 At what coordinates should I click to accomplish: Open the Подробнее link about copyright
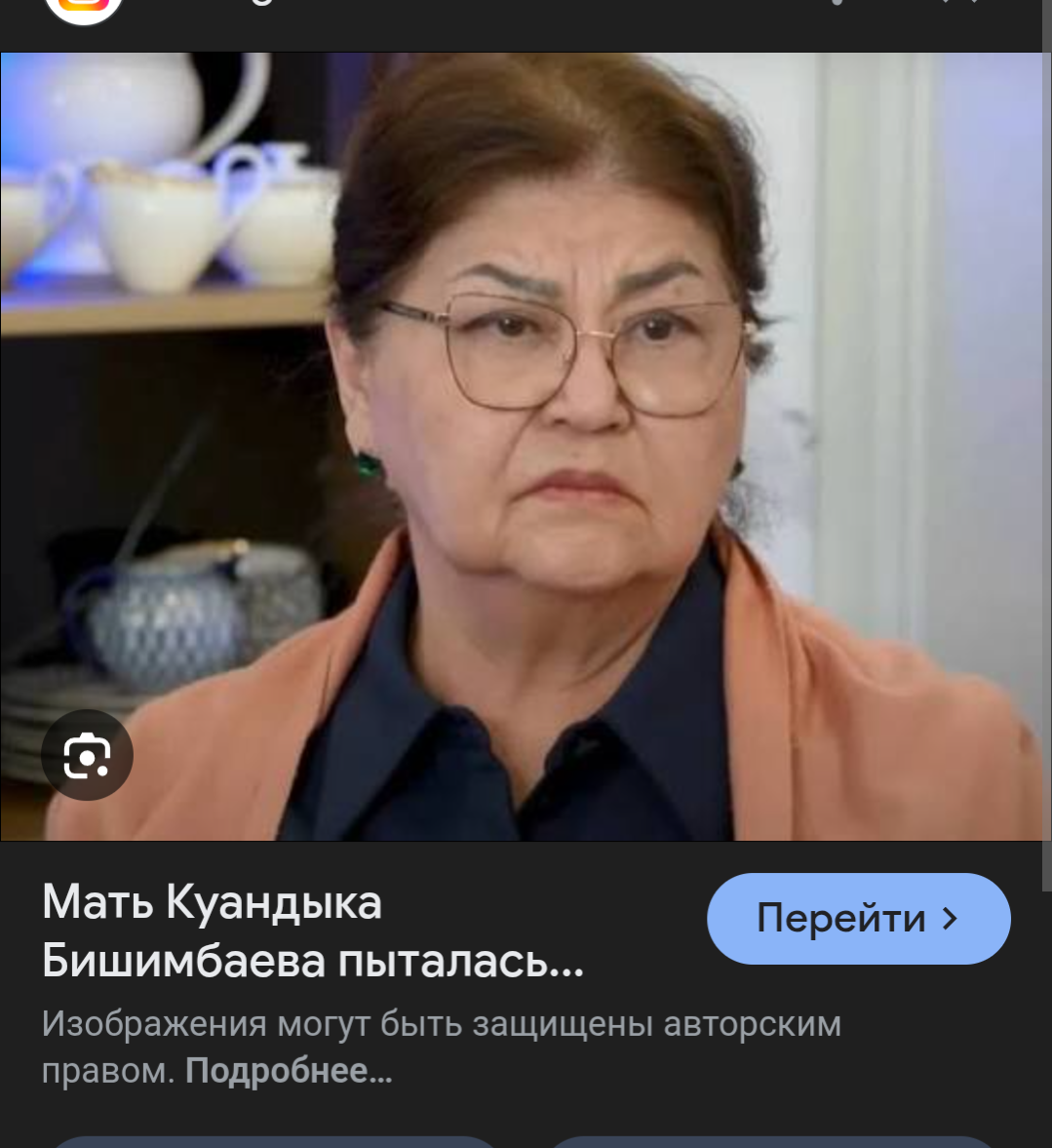[x=288, y=1071]
